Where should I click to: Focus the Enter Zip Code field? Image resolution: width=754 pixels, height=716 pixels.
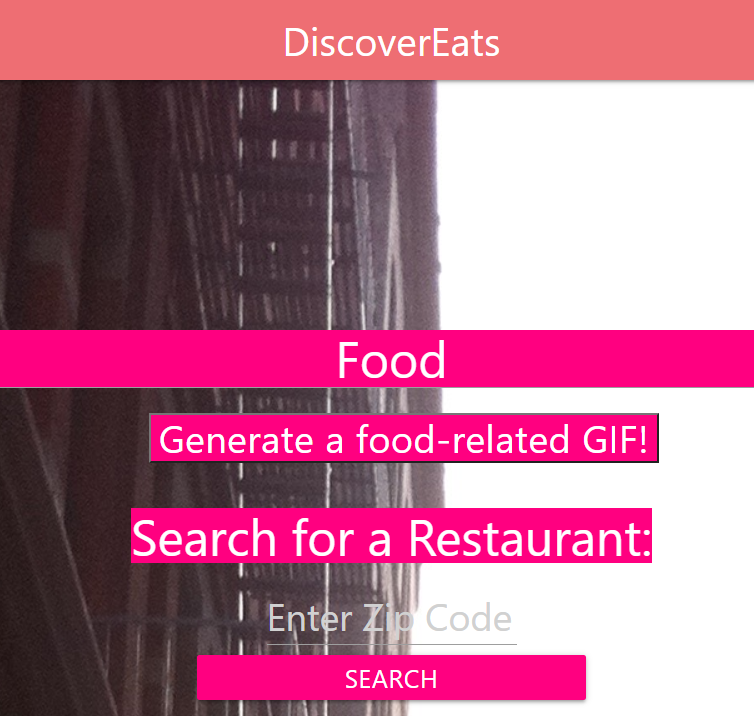(391, 620)
